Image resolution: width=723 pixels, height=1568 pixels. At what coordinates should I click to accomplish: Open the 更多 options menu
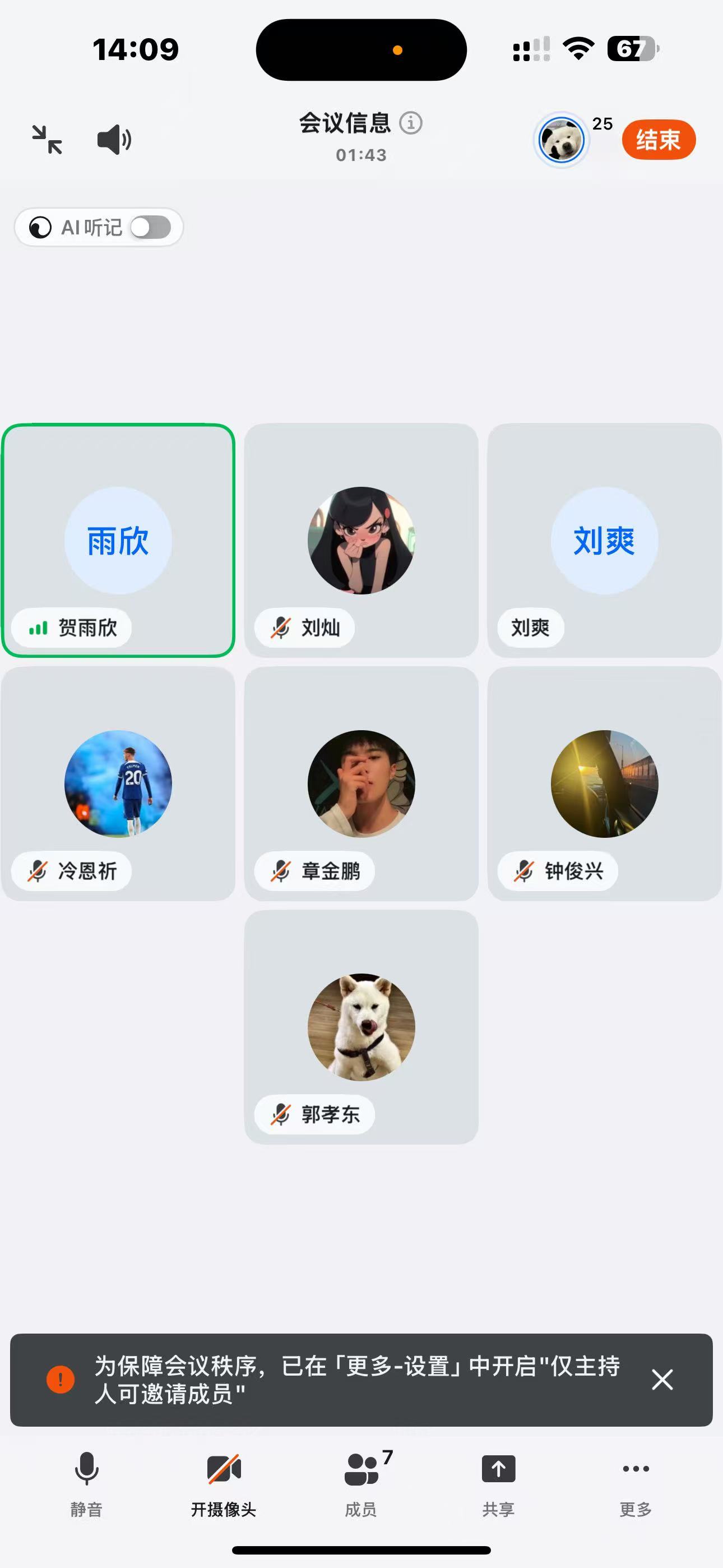click(636, 1484)
